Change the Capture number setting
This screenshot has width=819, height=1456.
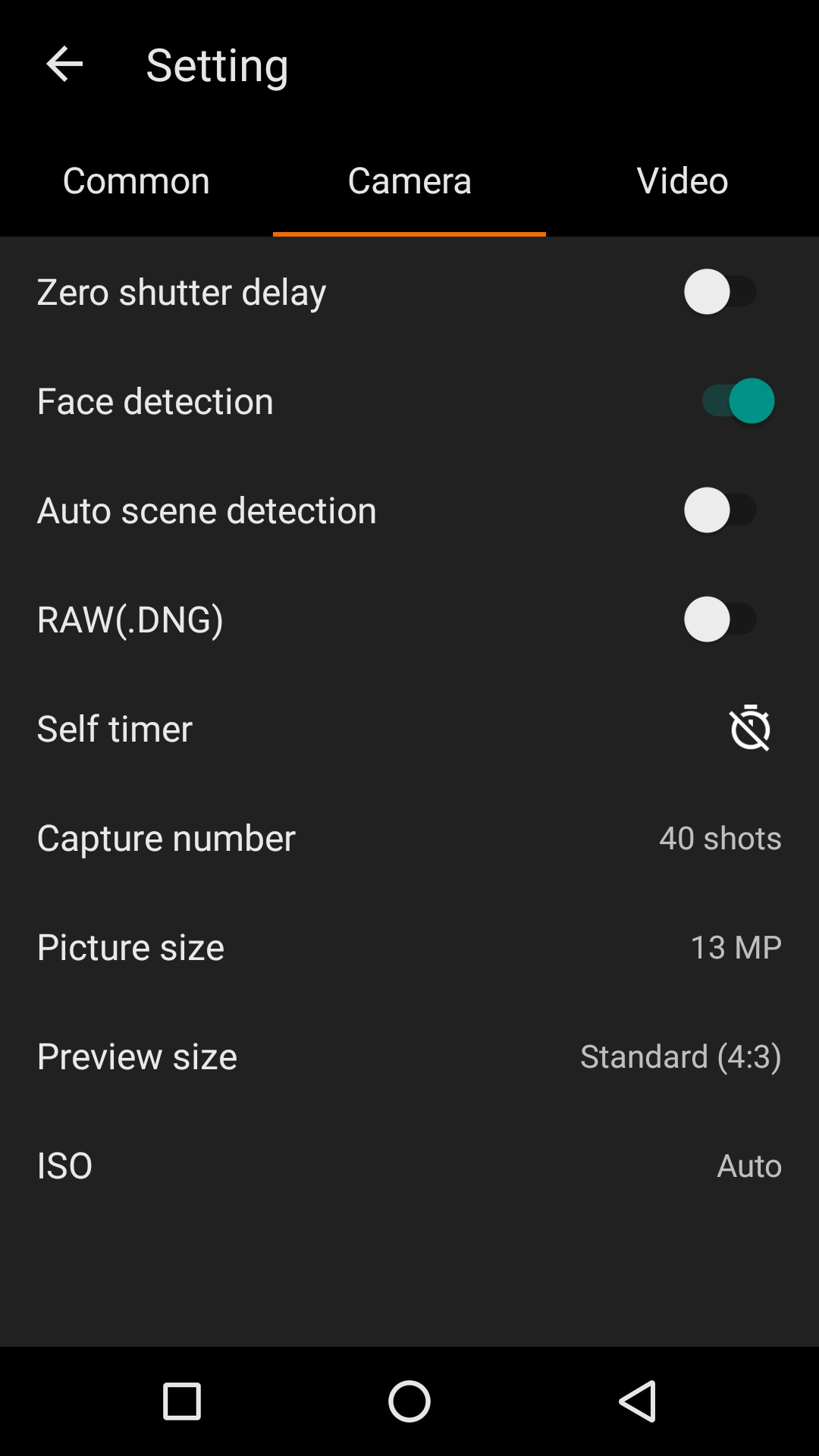point(409,837)
